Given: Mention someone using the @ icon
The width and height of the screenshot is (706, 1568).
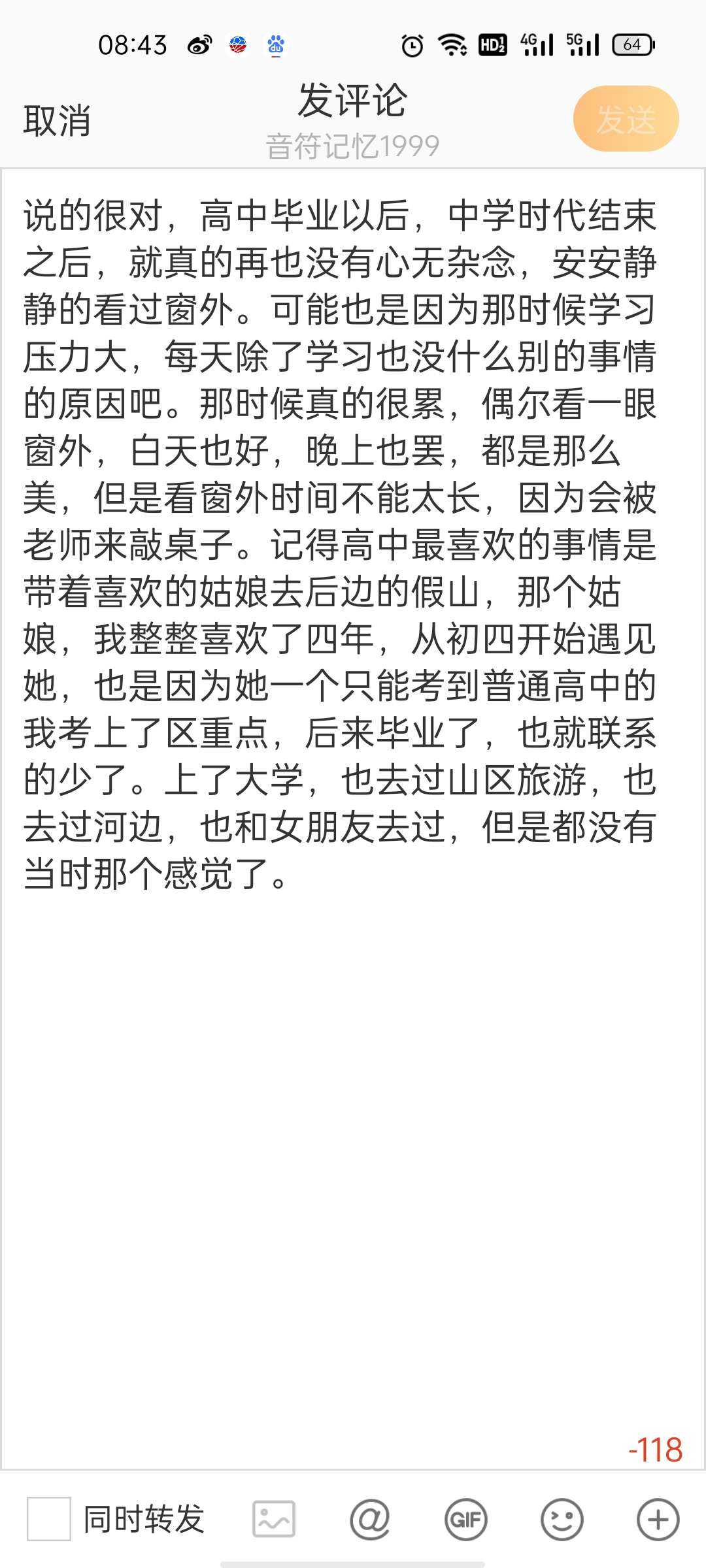Looking at the screenshot, I should click(x=370, y=1519).
